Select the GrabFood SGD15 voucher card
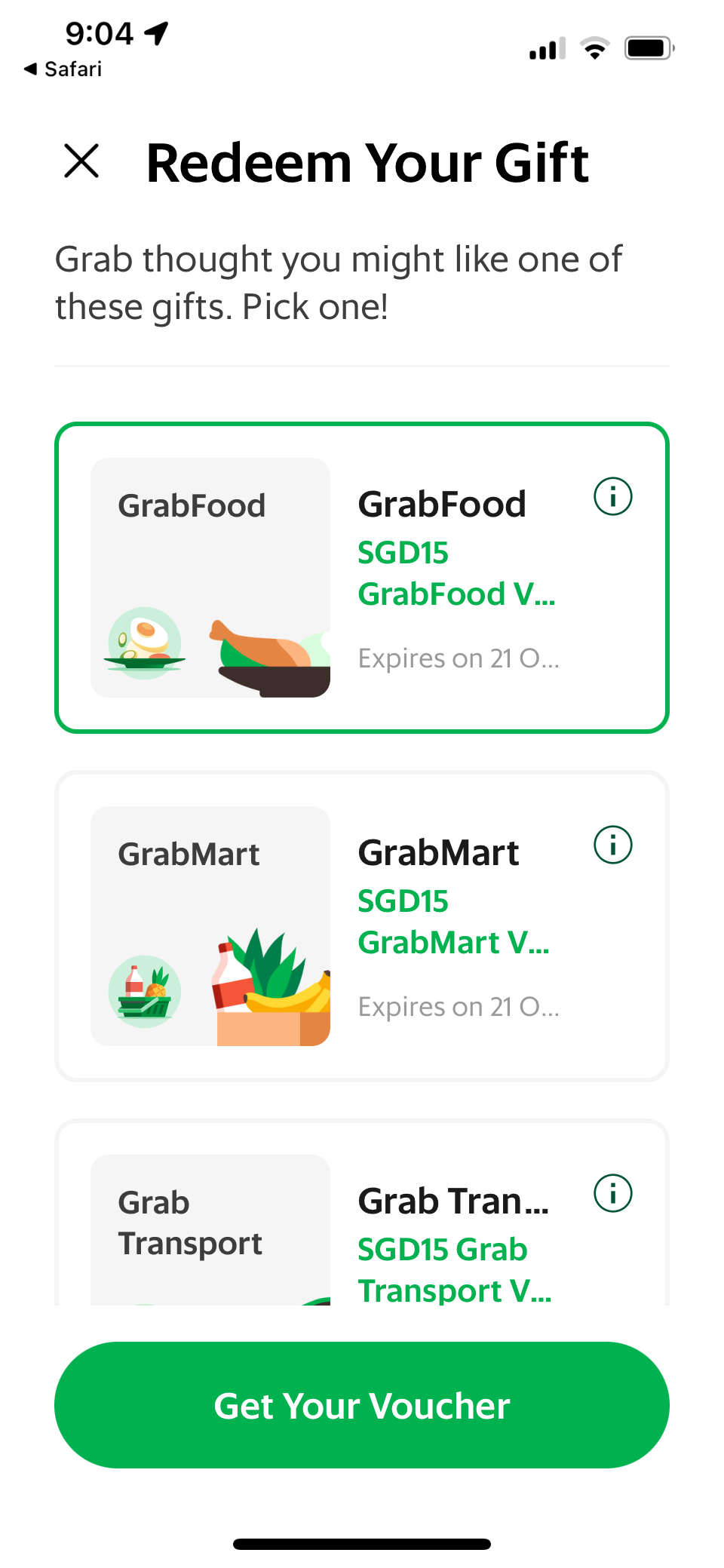The image size is (724, 1568). 360,578
